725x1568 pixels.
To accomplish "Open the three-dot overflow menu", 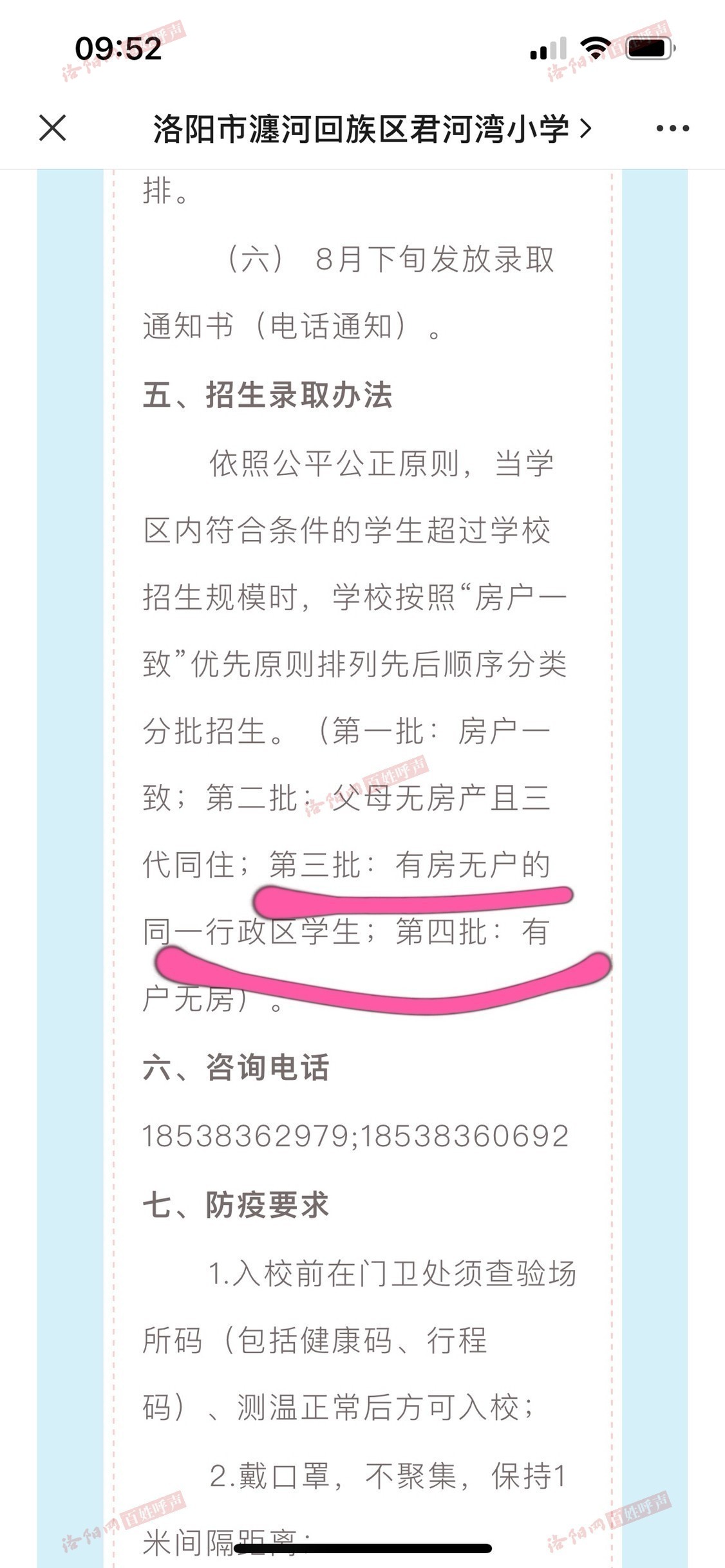I will coord(672,129).
